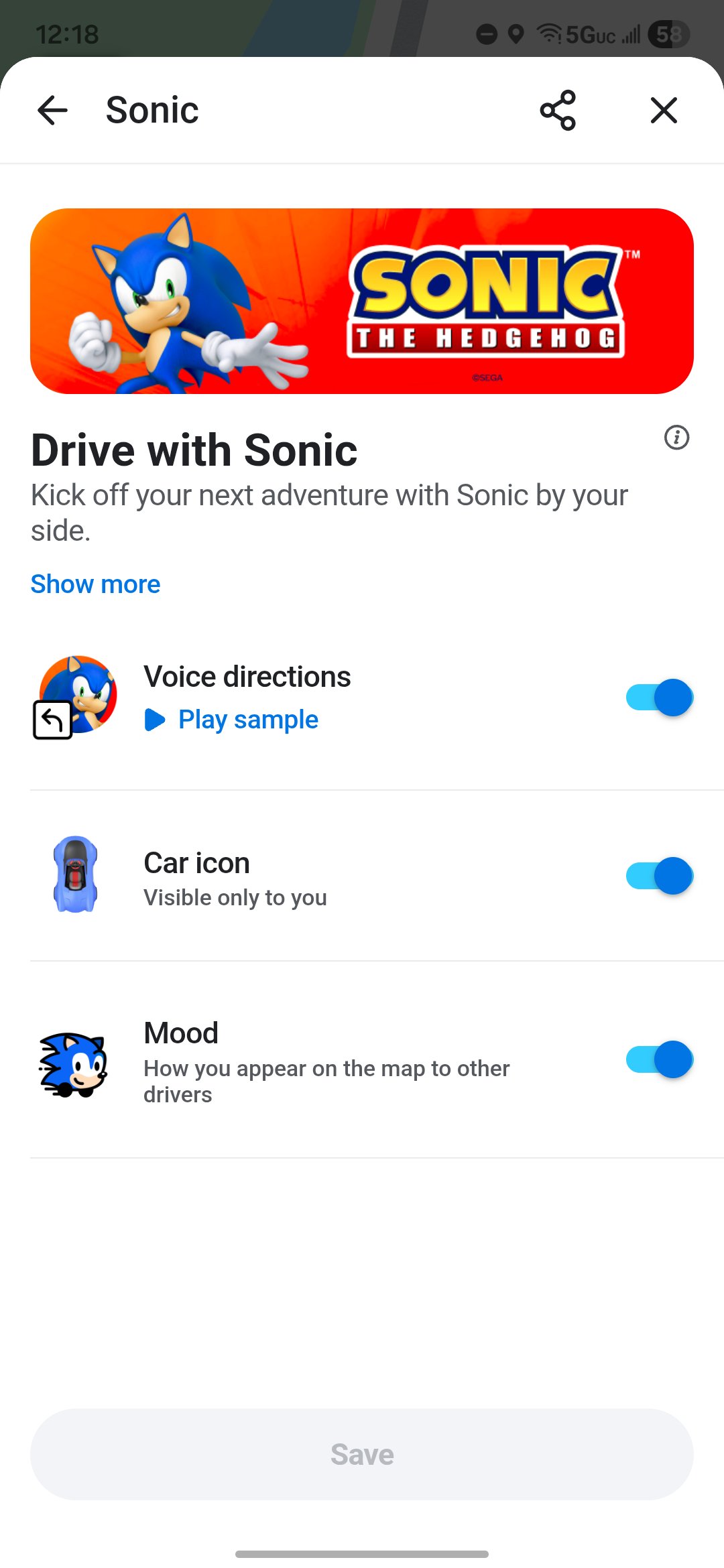
Task: Select the blue Sonic car icon image
Action: [76, 875]
